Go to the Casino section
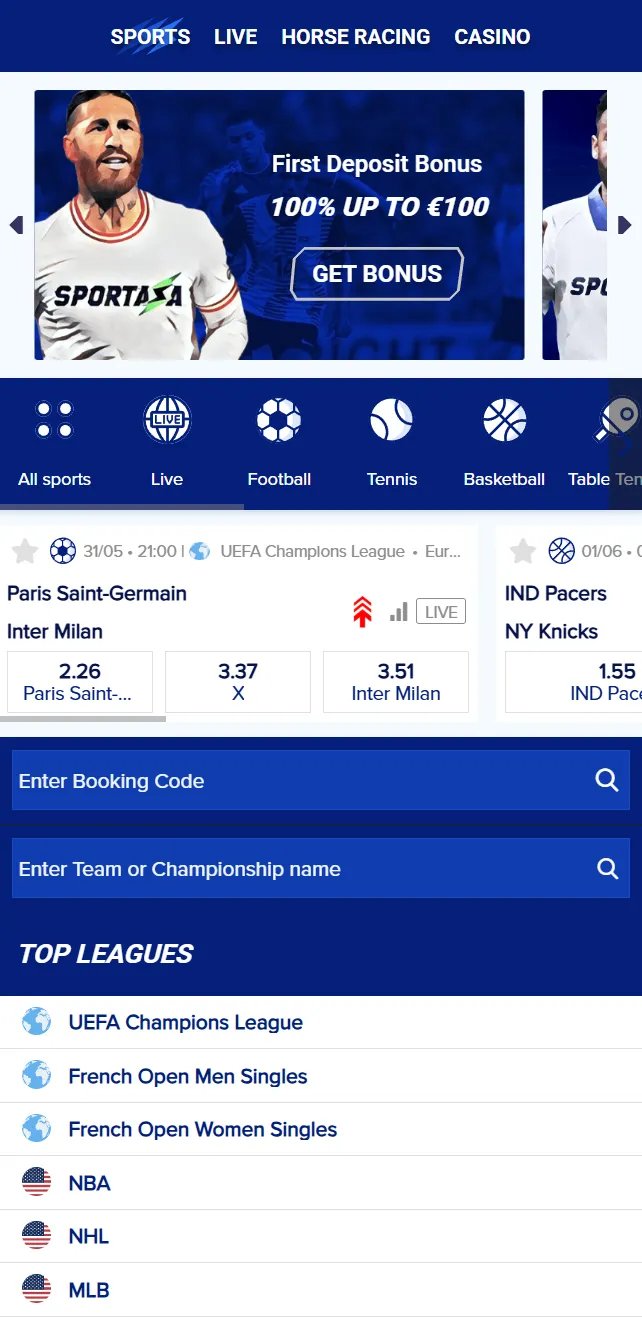This screenshot has height=1317, width=642. [x=492, y=37]
